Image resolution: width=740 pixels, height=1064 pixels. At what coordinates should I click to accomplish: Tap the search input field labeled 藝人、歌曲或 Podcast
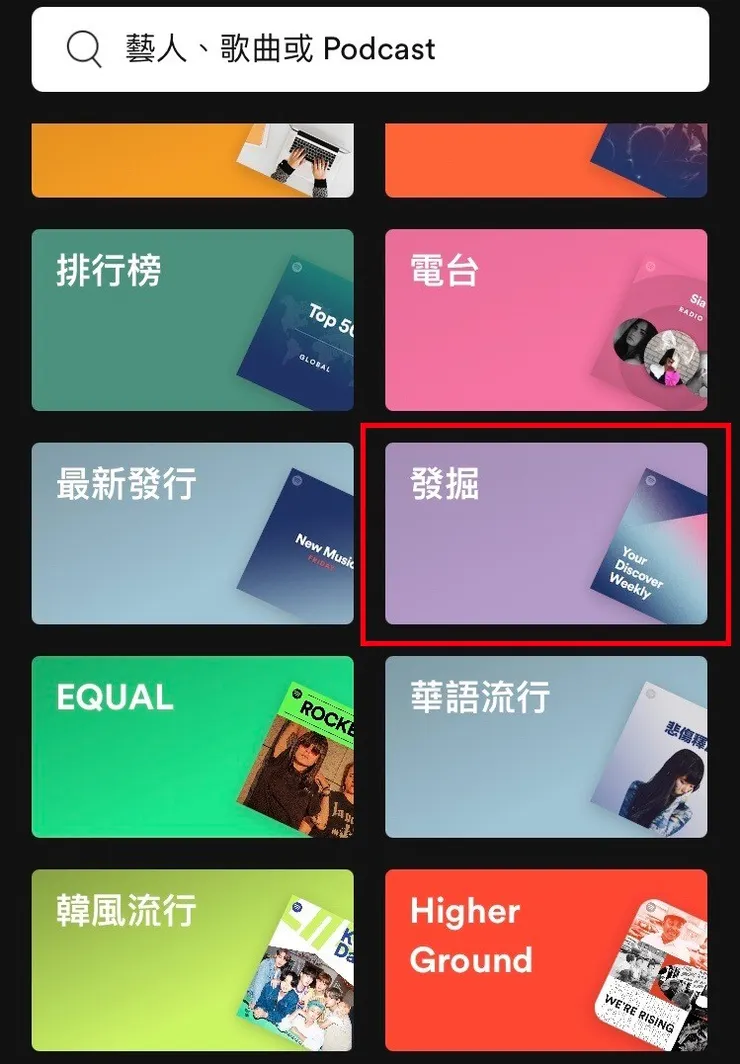(370, 48)
